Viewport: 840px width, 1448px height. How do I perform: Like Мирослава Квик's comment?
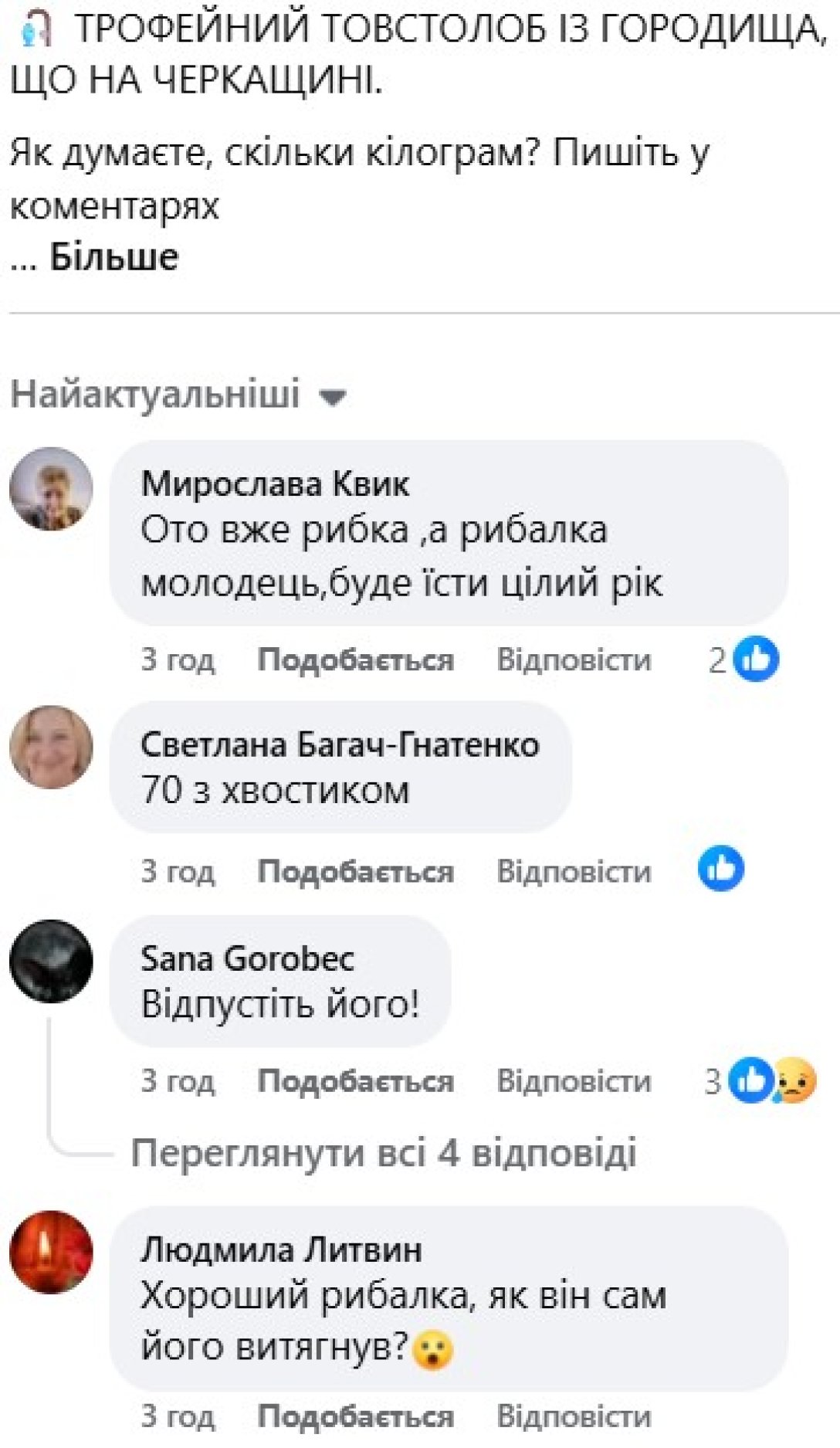pyautogui.click(x=355, y=660)
